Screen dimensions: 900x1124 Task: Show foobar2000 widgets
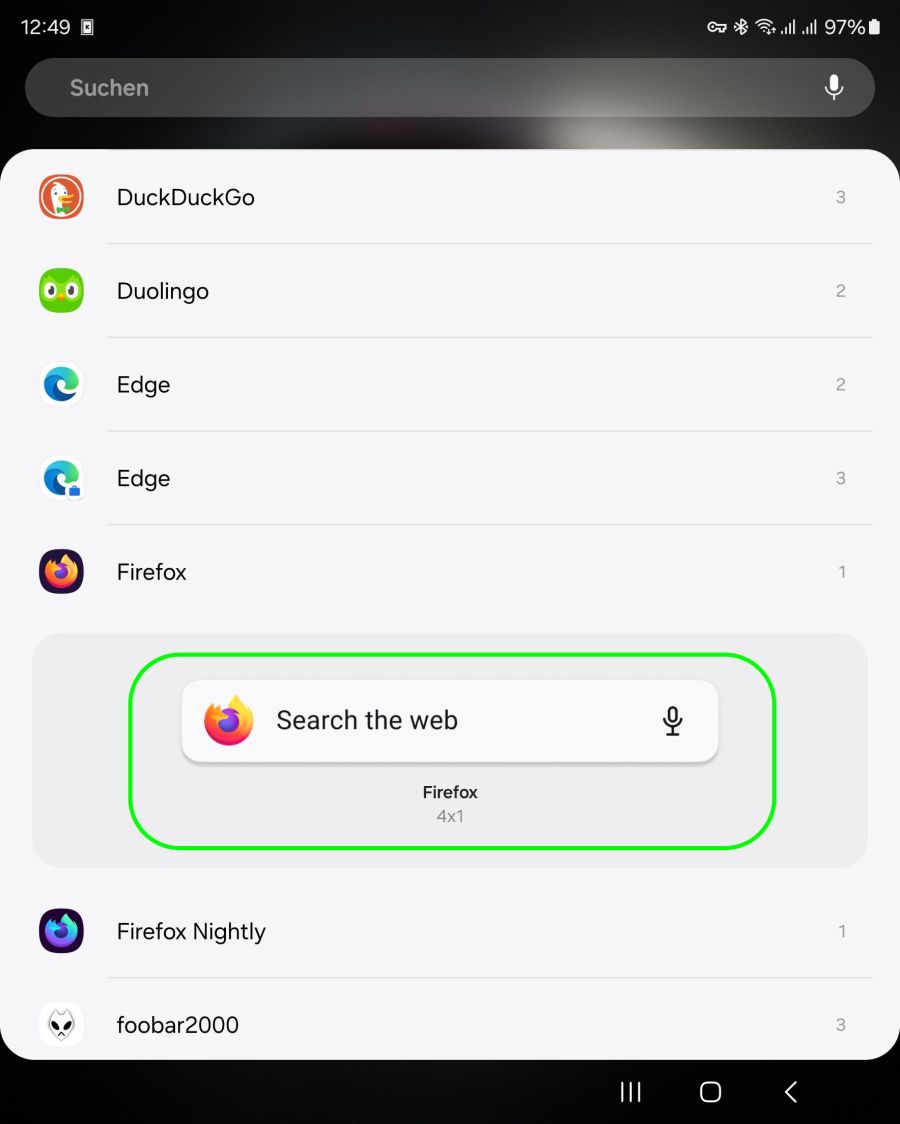[450, 1024]
